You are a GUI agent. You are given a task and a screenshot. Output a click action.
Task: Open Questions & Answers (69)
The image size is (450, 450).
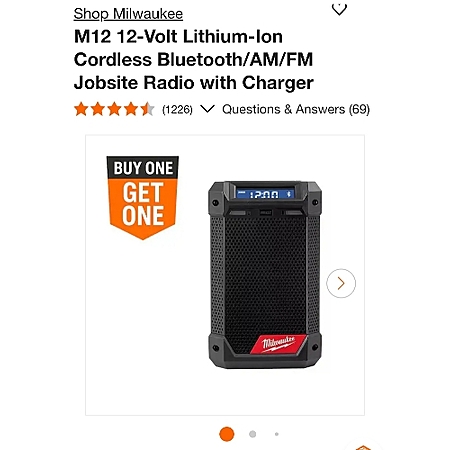coord(296,109)
